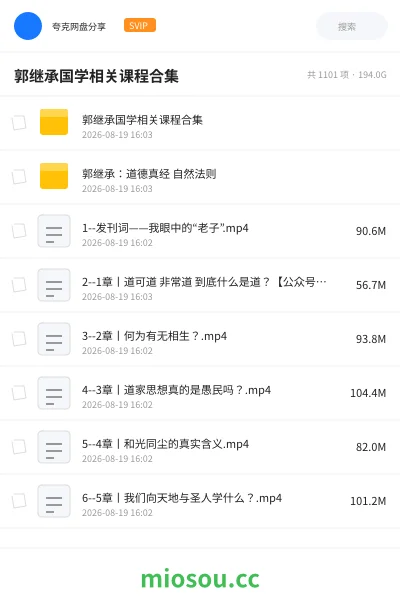Viewport: 400px width, 600px height.
Task: Select checkbox for 郭继承：道德真经 自然法则 folder
Action: (19, 177)
